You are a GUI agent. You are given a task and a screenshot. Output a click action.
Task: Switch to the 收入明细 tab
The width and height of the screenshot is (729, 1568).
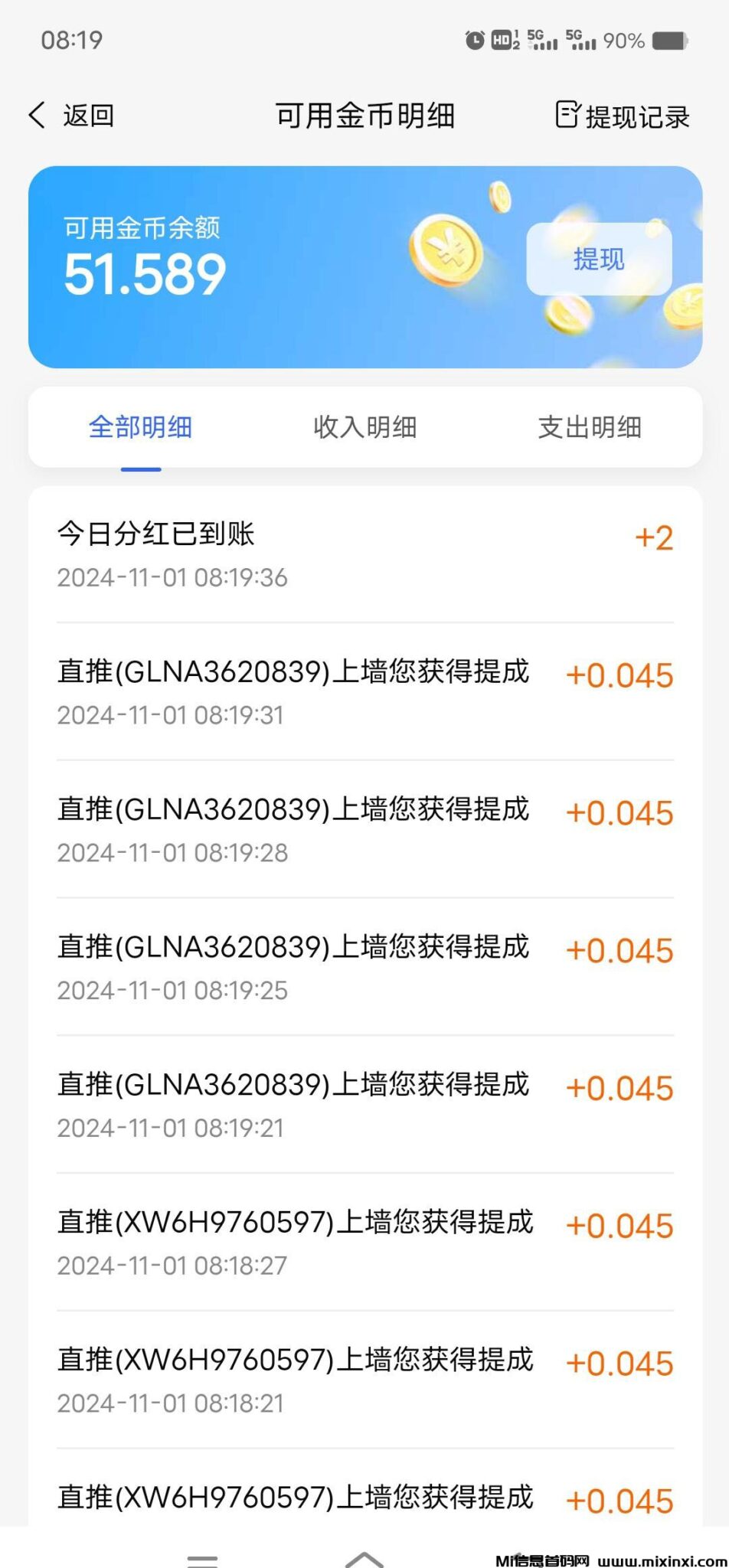(364, 428)
